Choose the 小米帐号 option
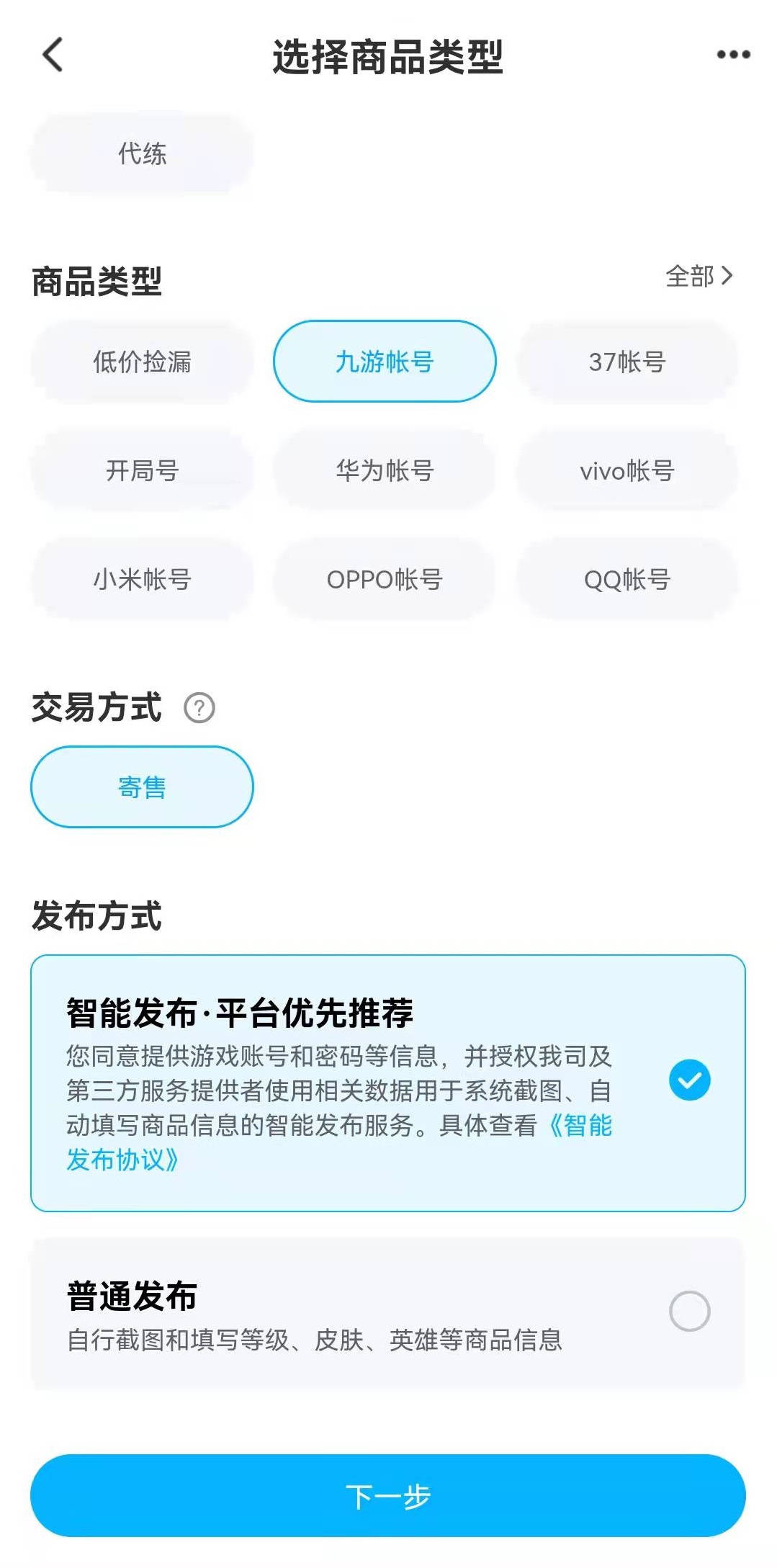This screenshot has width=777, height=1568. click(142, 579)
